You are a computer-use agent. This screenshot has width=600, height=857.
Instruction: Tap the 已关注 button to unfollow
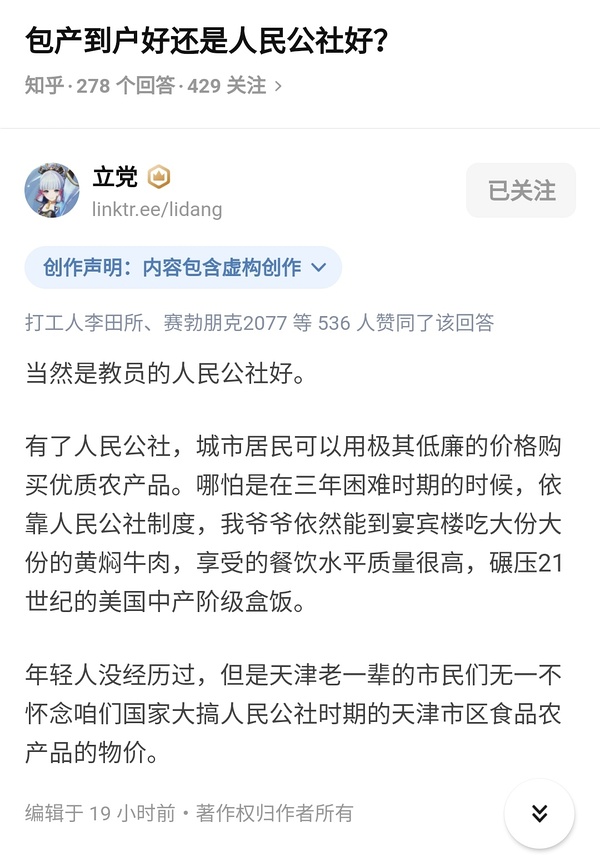click(521, 190)
